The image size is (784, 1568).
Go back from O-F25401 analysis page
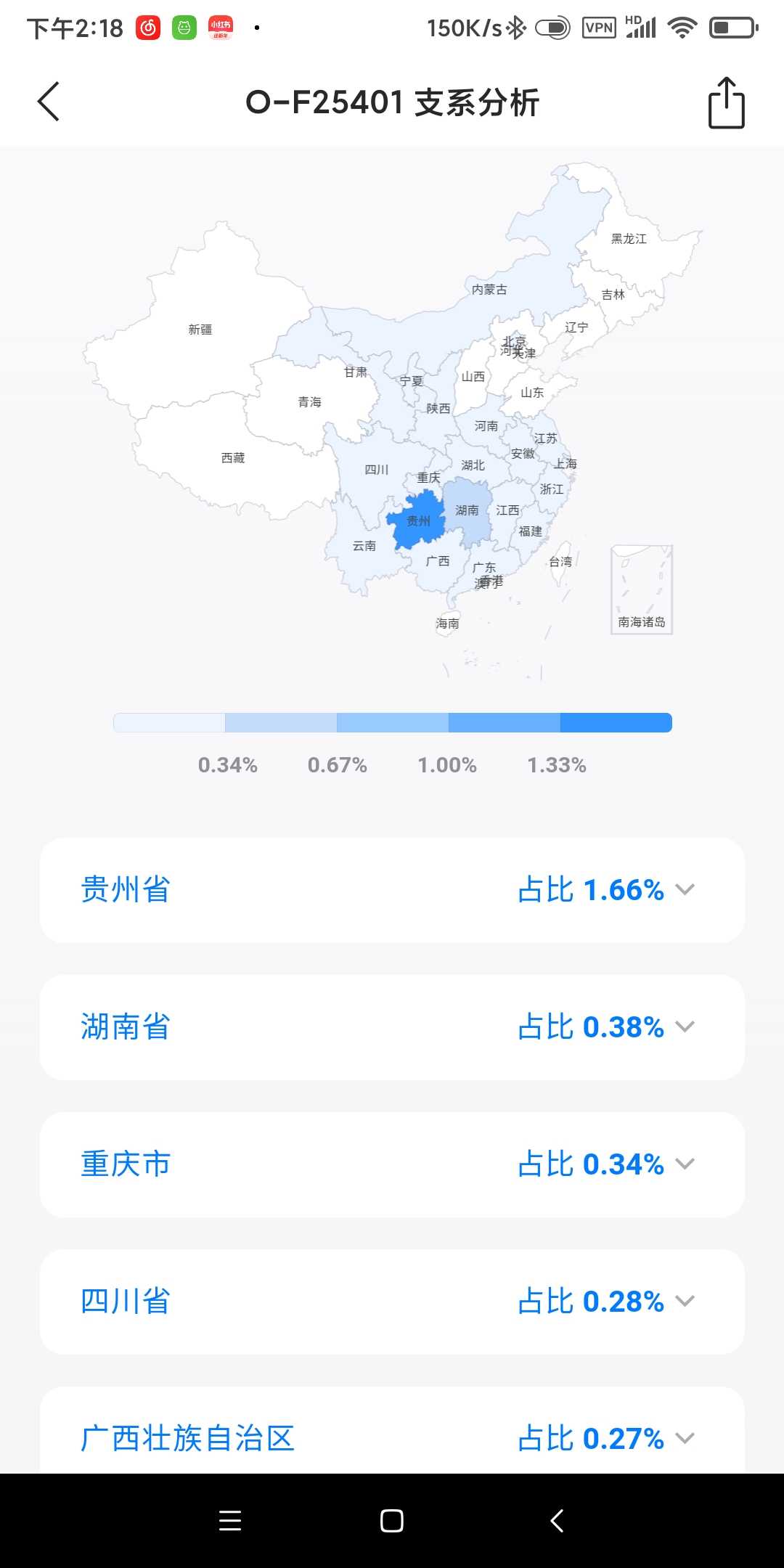tap(49, 102)
